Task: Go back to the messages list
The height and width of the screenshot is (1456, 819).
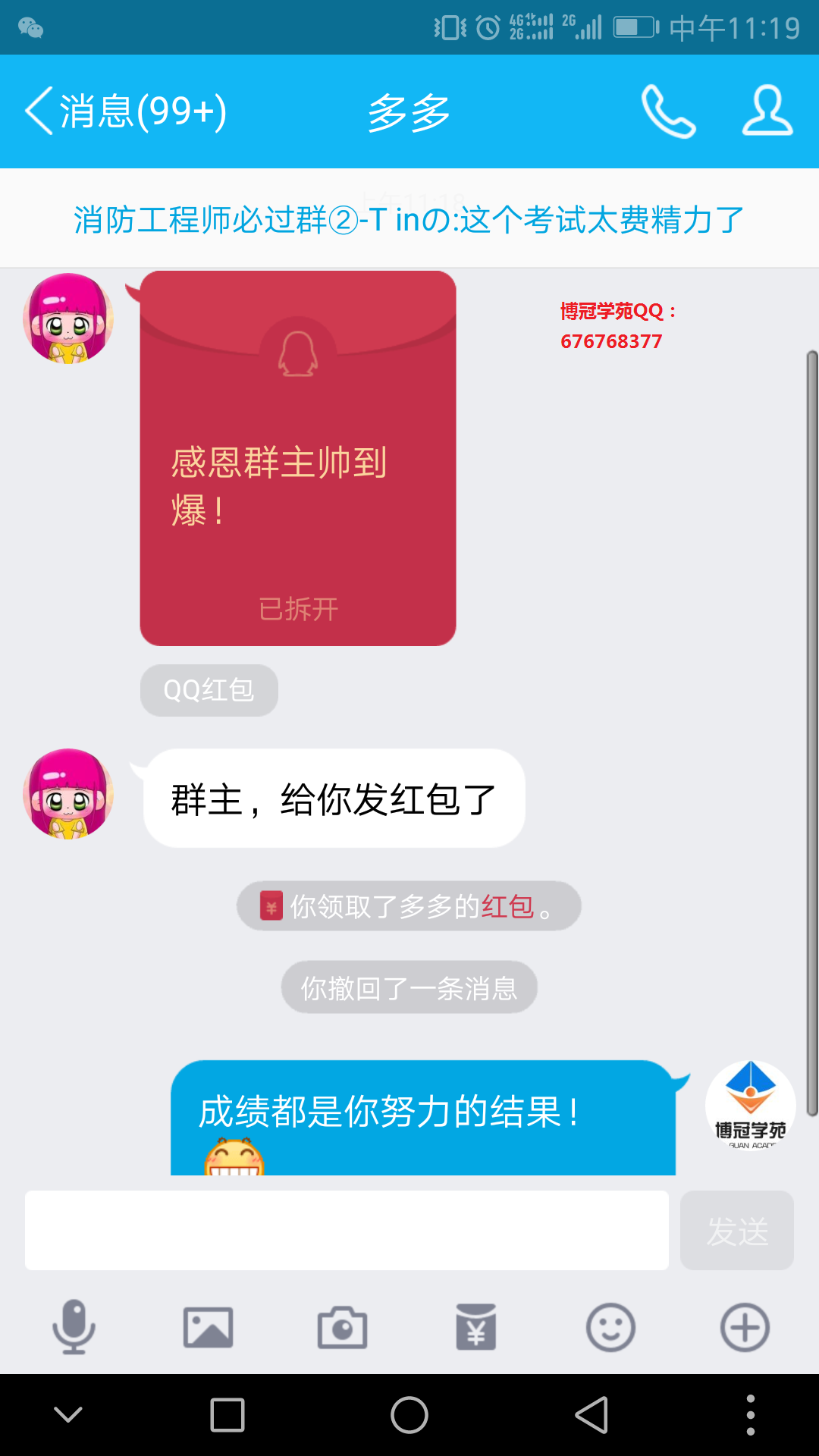Action: [125, 111]
